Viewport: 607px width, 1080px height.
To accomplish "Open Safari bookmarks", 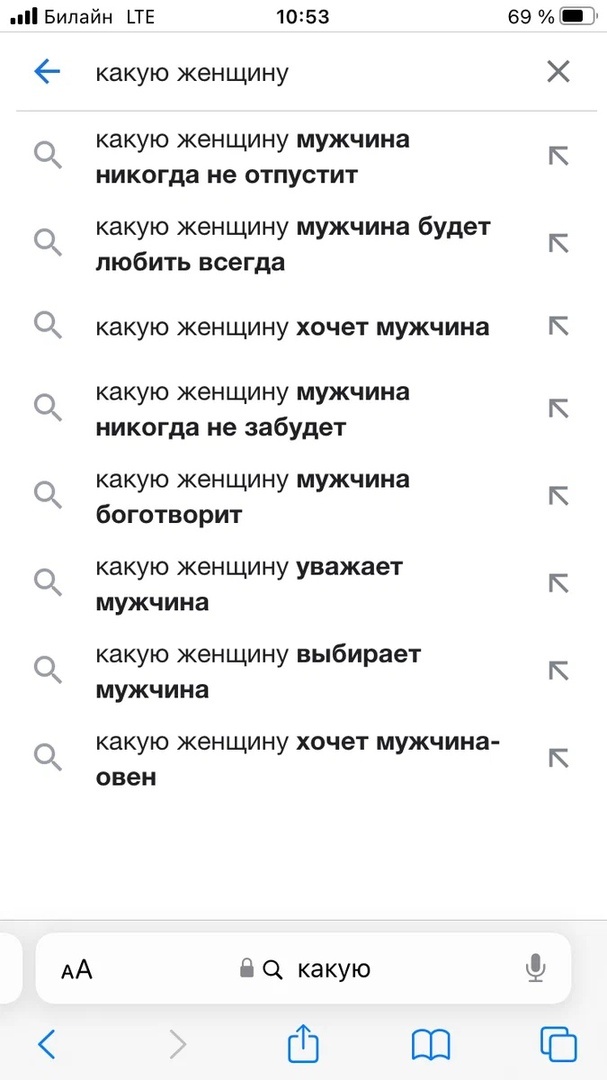I will tap(431, 1045).
